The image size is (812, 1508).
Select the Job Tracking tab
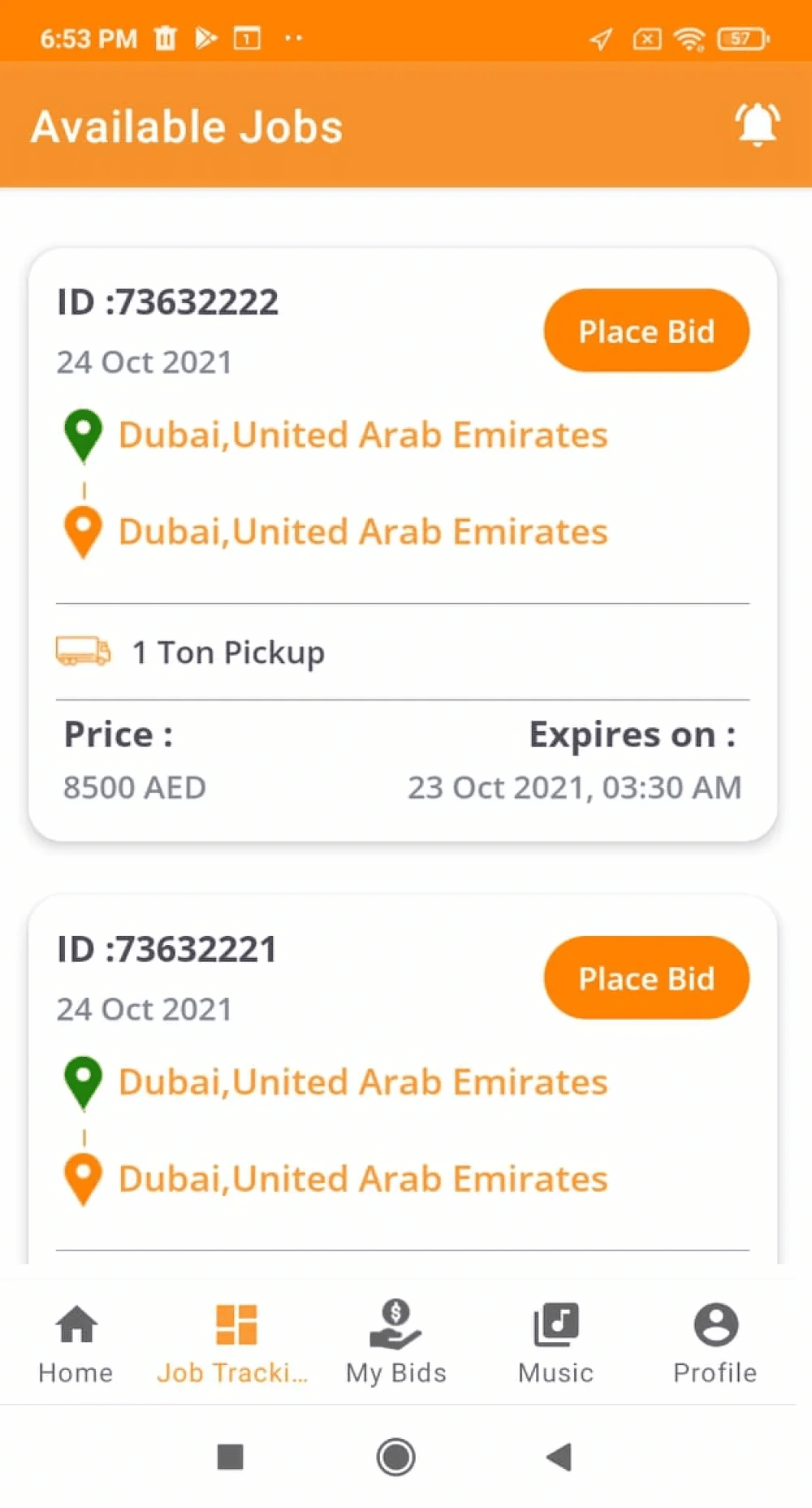pos(234,1343)
